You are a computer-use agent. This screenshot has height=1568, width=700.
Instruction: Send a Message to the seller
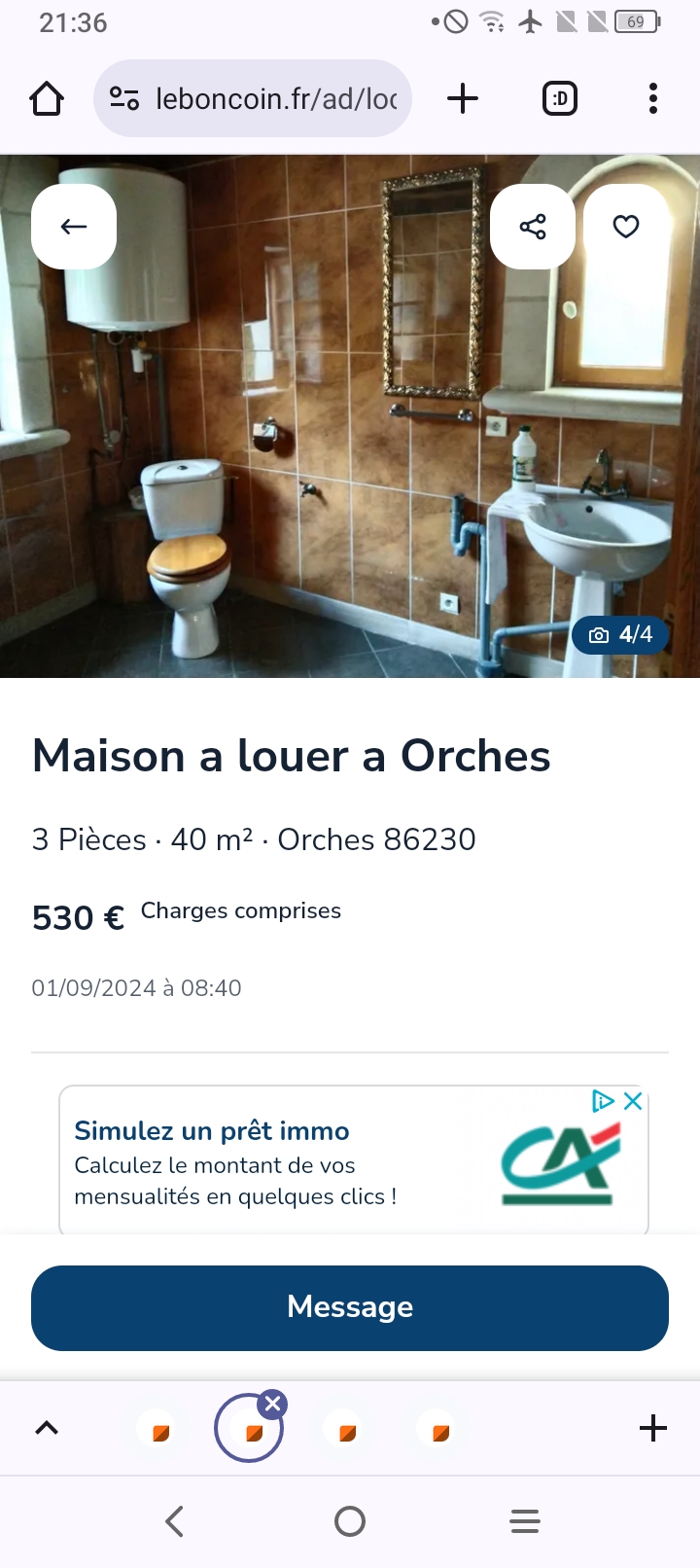pos(350,1307)
